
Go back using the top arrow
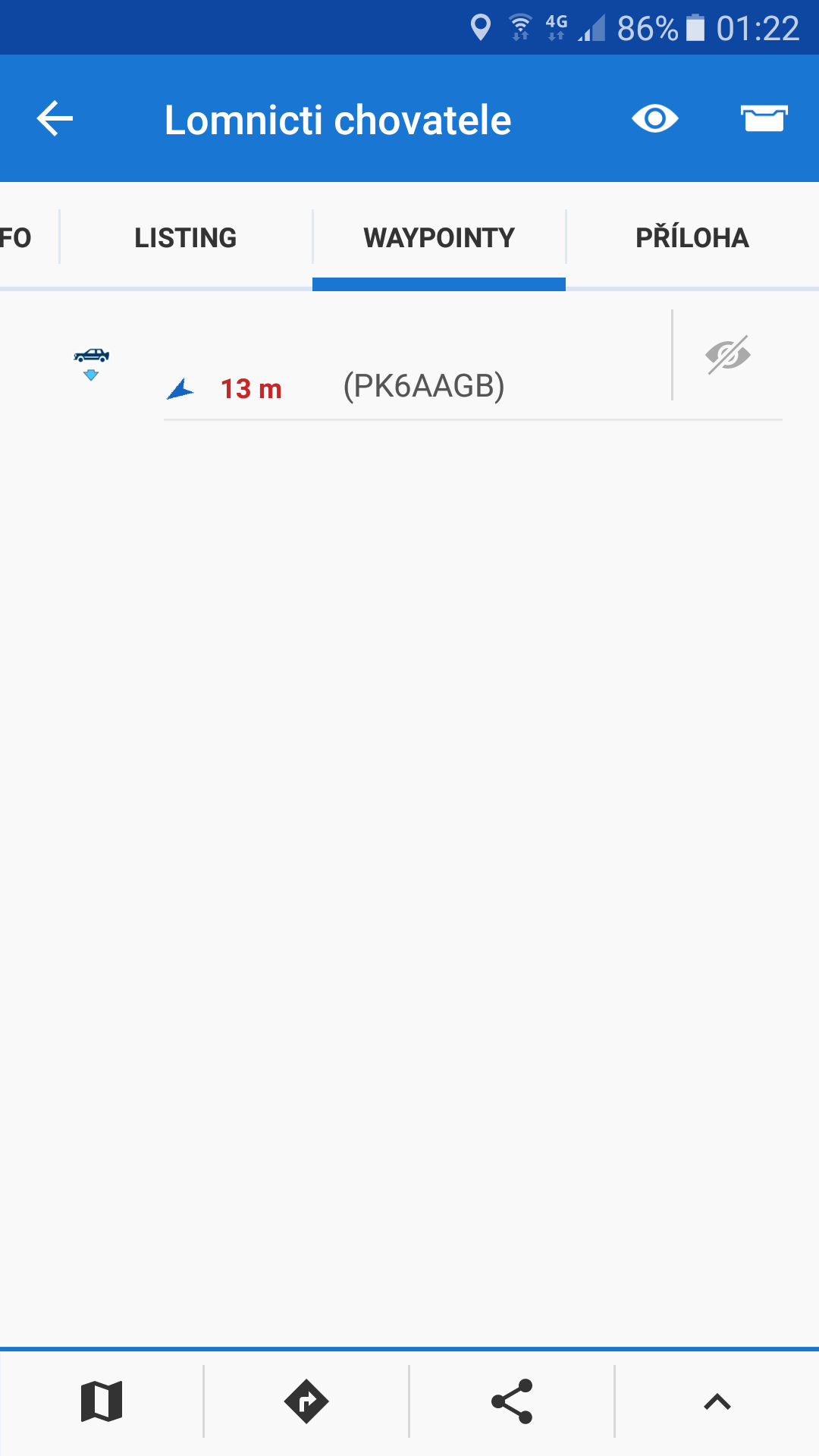point(55,119)
